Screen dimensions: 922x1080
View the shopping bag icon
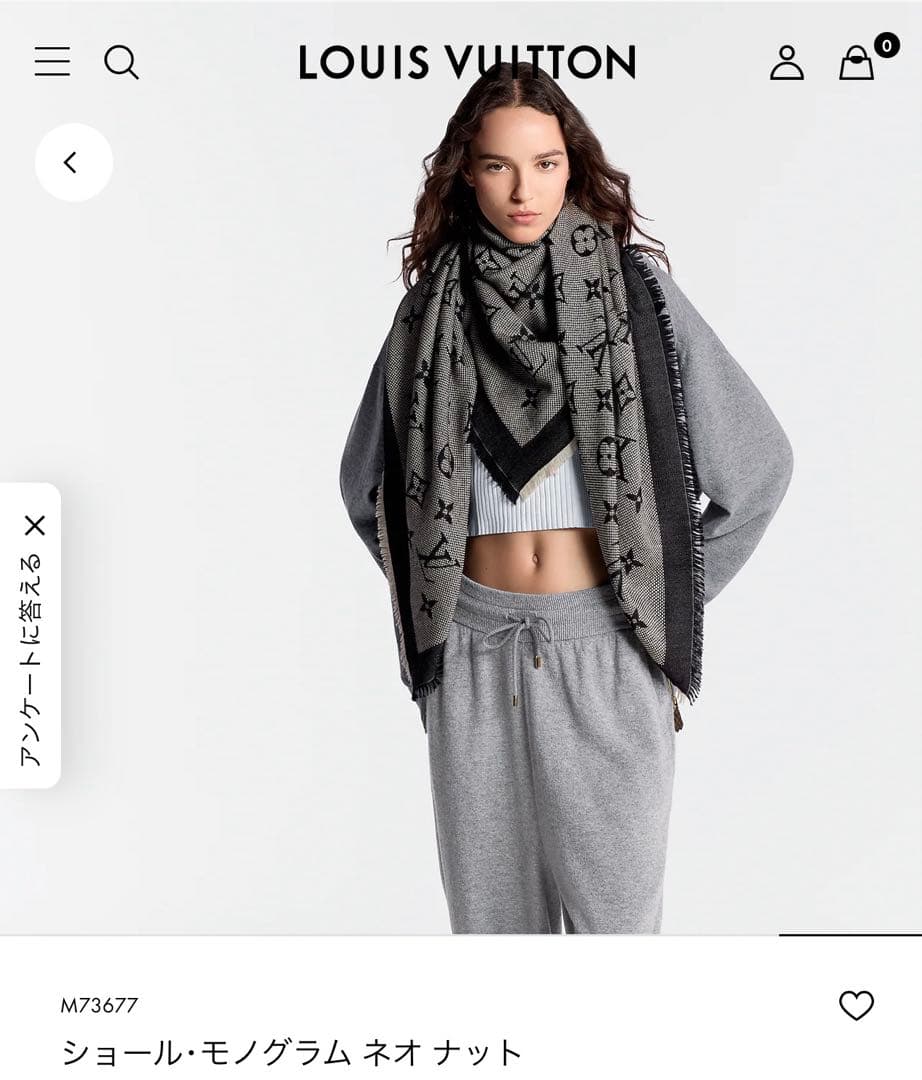pyautogui.click(x=855, y=62)
